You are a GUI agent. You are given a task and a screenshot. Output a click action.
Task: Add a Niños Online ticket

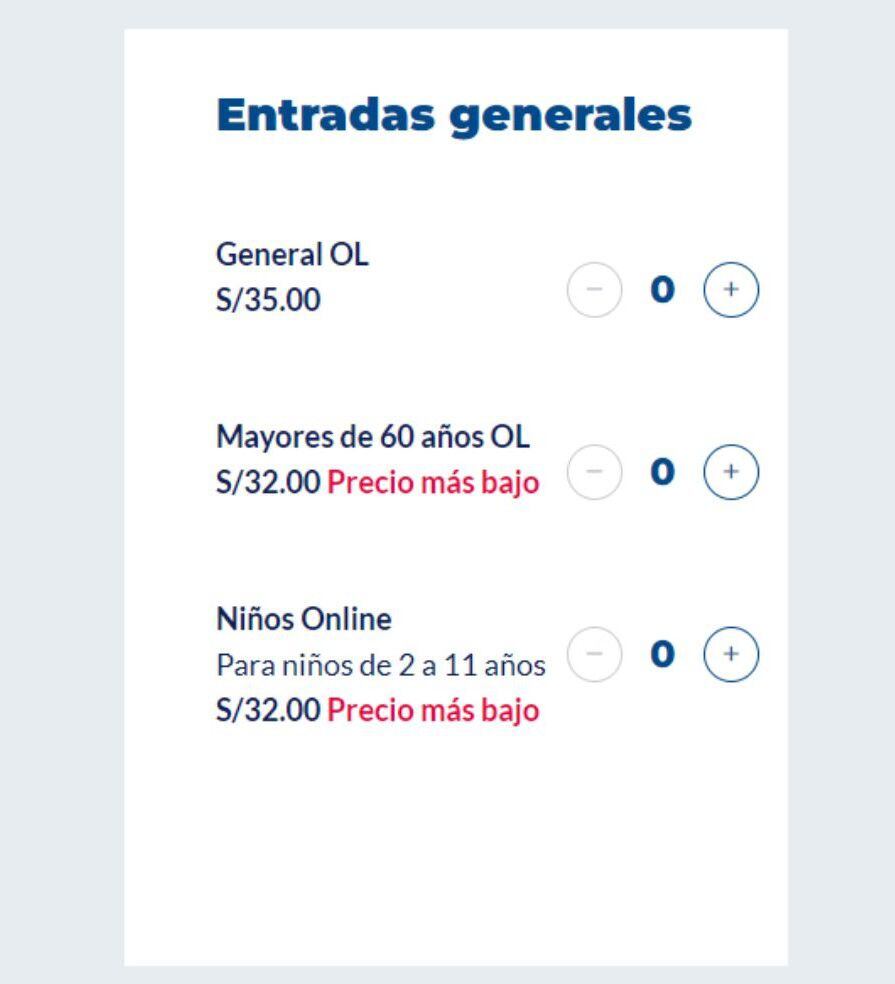tap(732, 654)
